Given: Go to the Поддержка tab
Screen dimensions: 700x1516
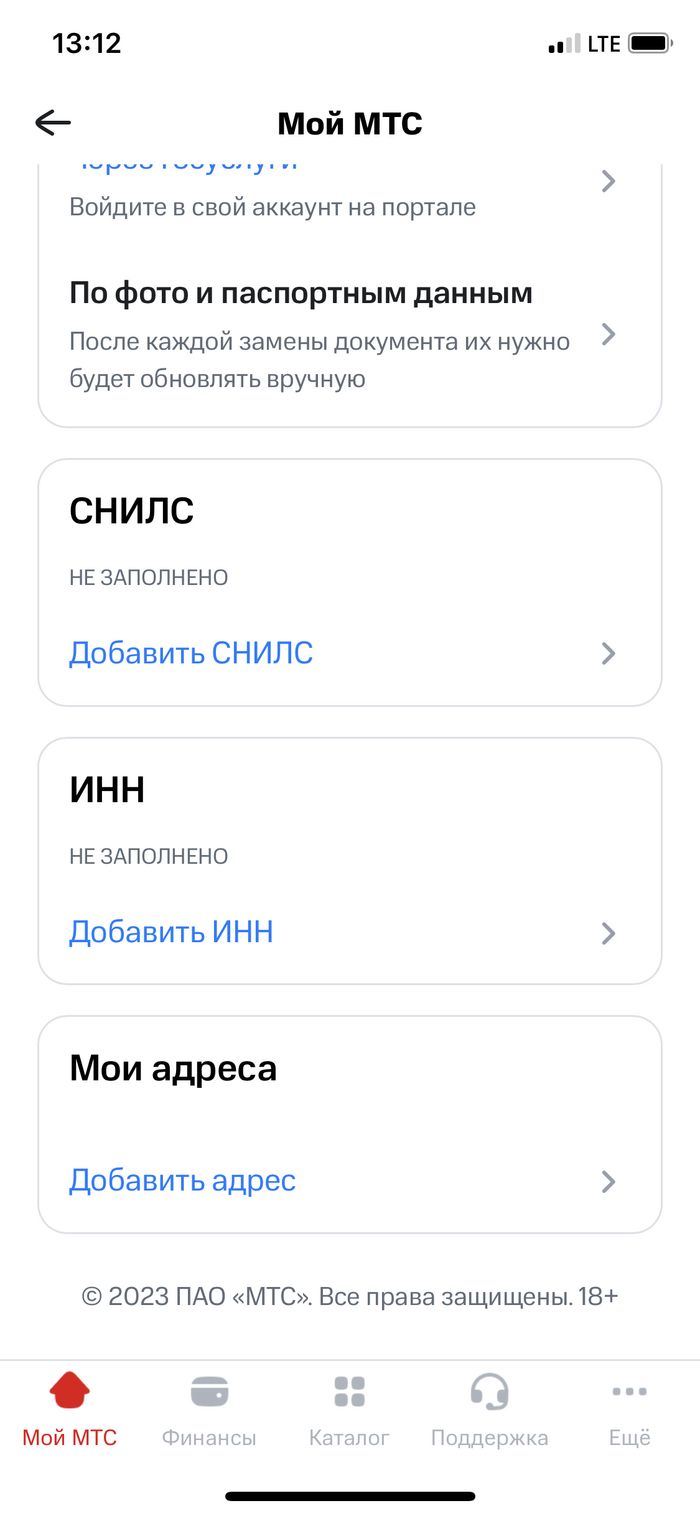Looking at the screenshot, I should point(489,1410).
